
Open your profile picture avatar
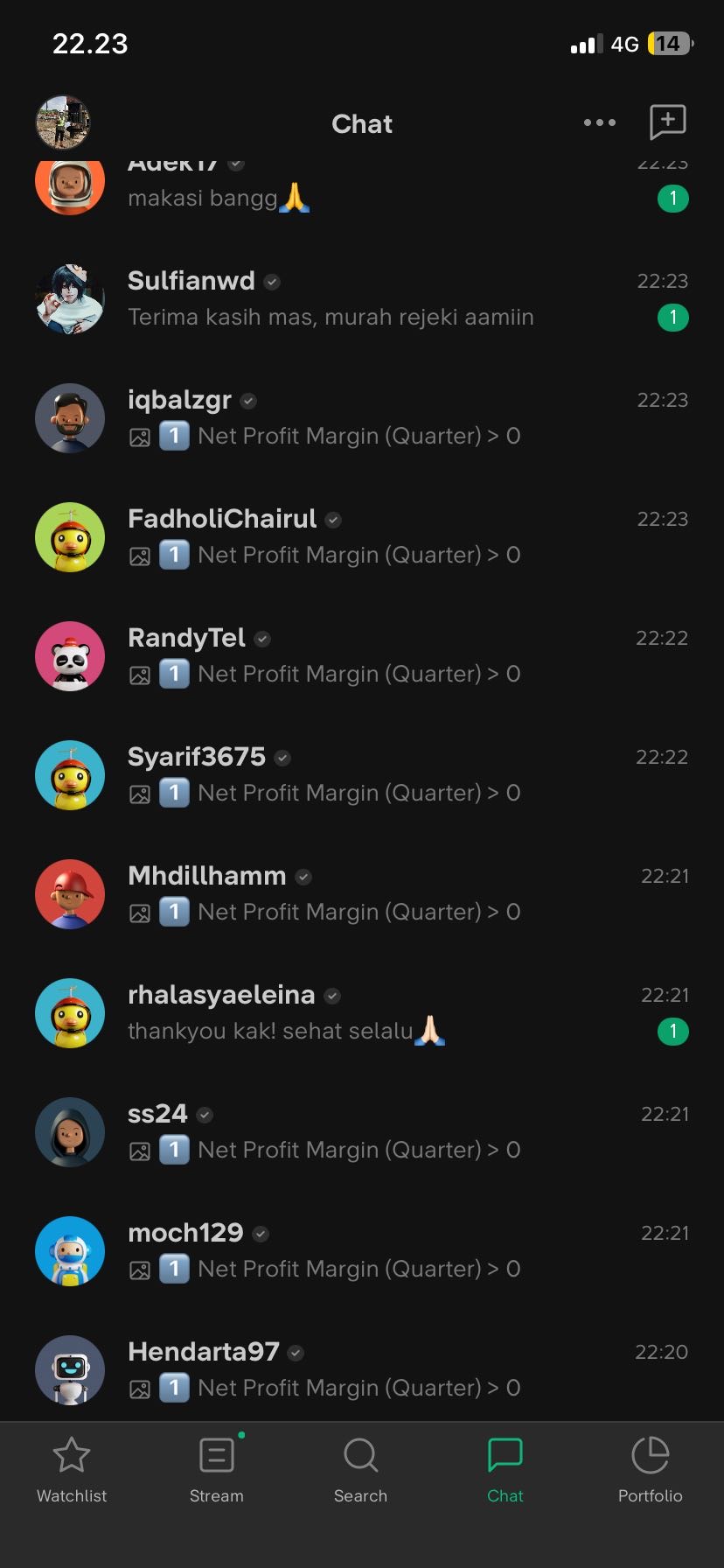[63, 122]
